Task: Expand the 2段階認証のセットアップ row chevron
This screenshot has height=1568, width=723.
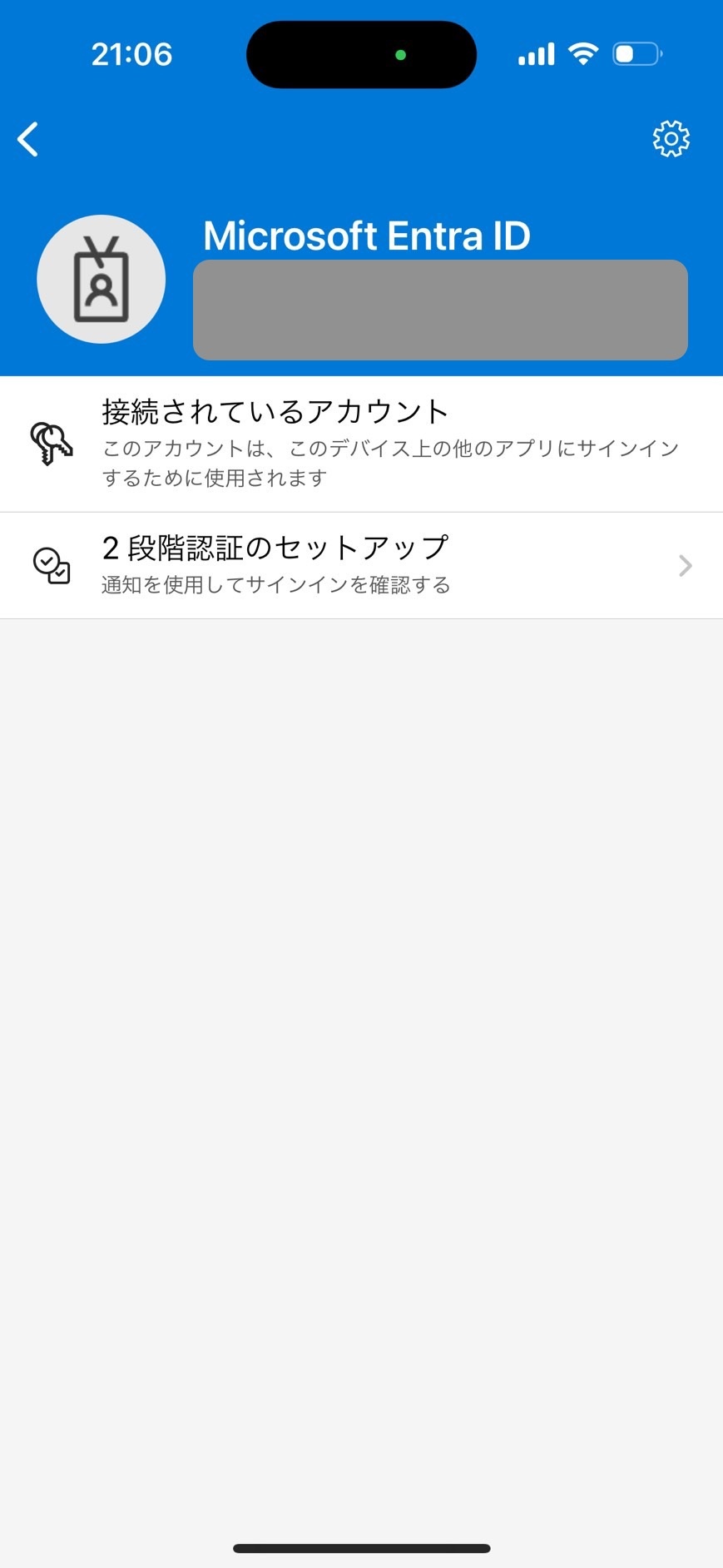Action: [x=685, y=564]
